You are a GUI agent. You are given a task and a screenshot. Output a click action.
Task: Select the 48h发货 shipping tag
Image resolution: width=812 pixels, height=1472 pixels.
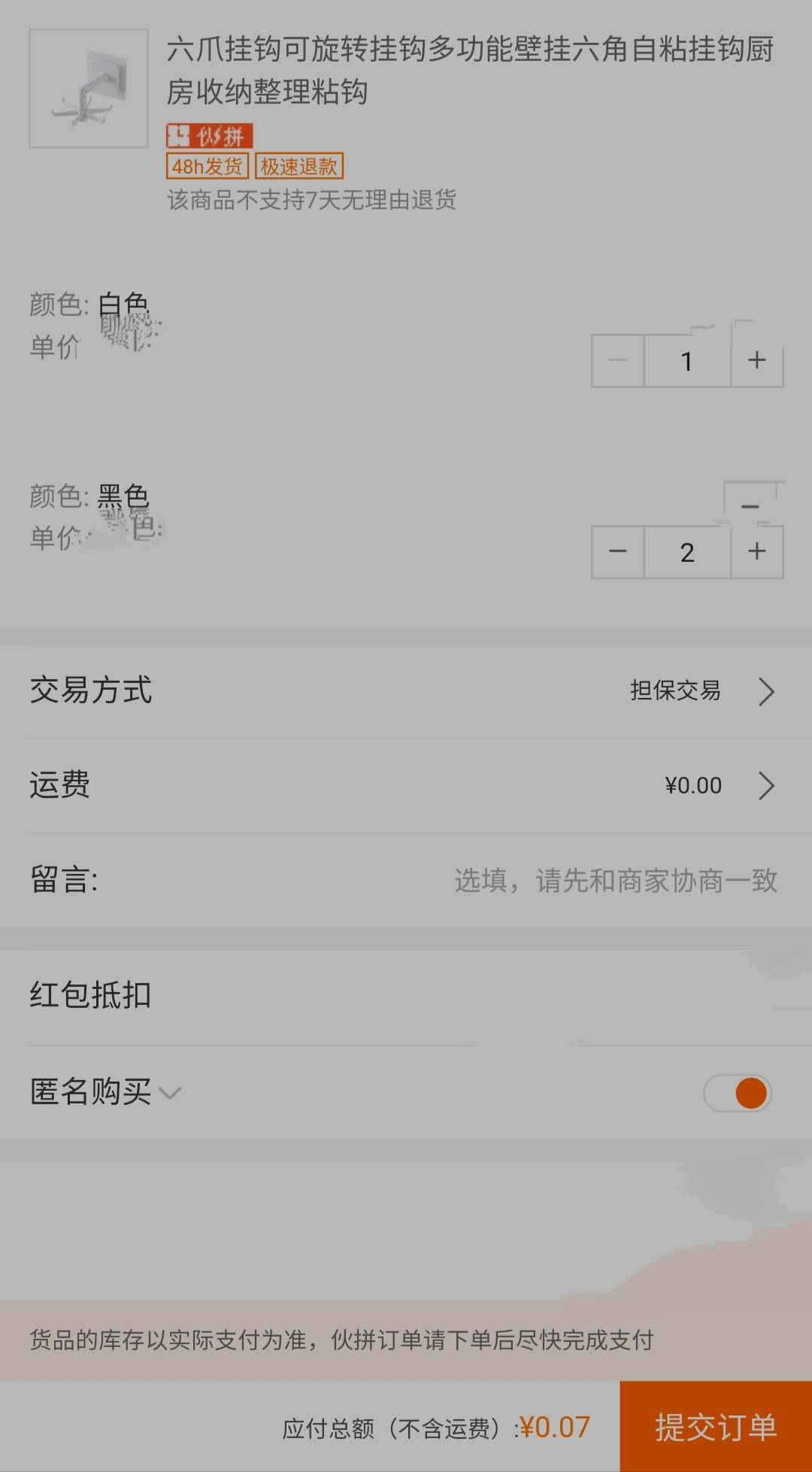[207, 165]
